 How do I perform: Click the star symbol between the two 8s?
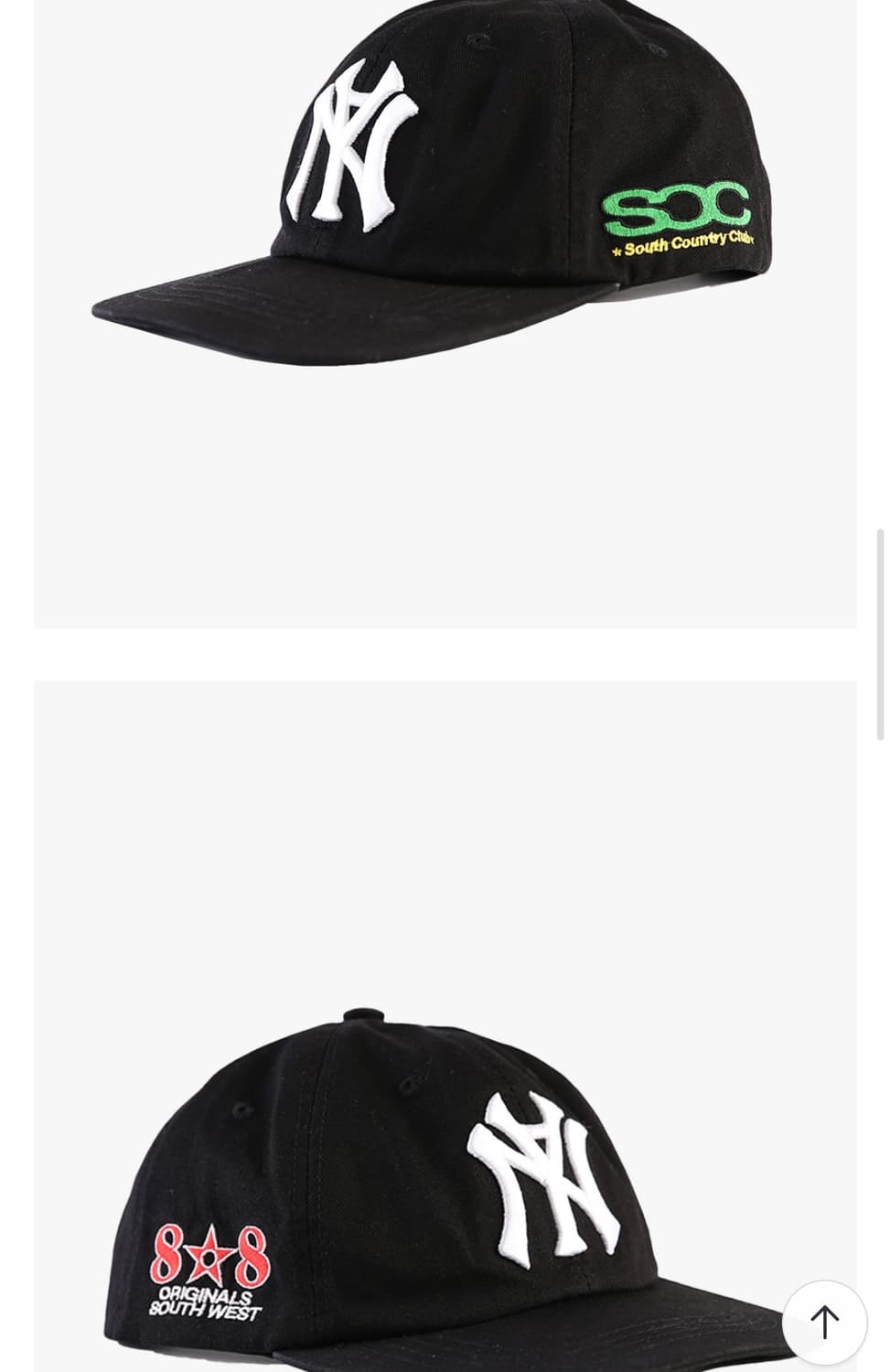[209, 1255]
